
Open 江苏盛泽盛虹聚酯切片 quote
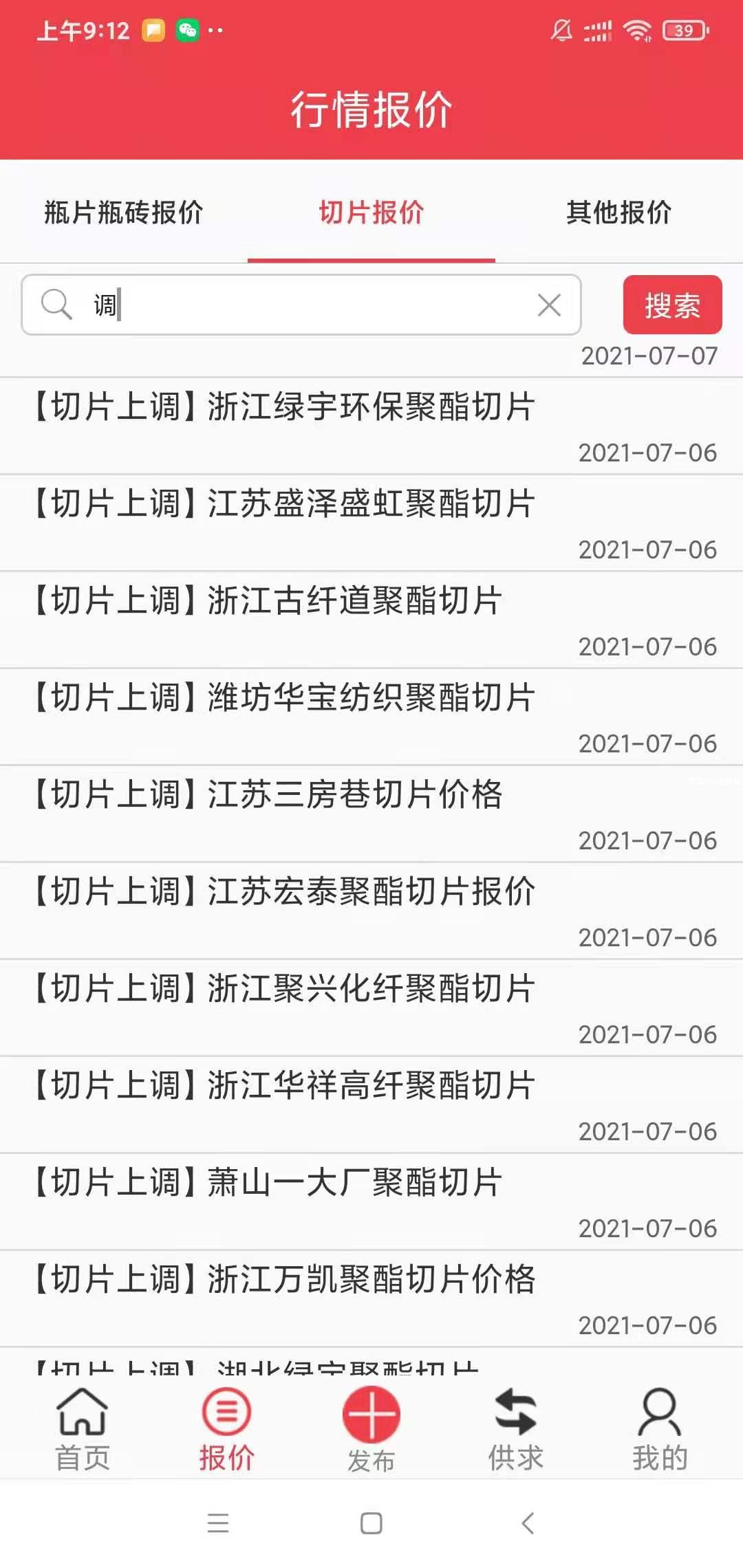point(283,504)
